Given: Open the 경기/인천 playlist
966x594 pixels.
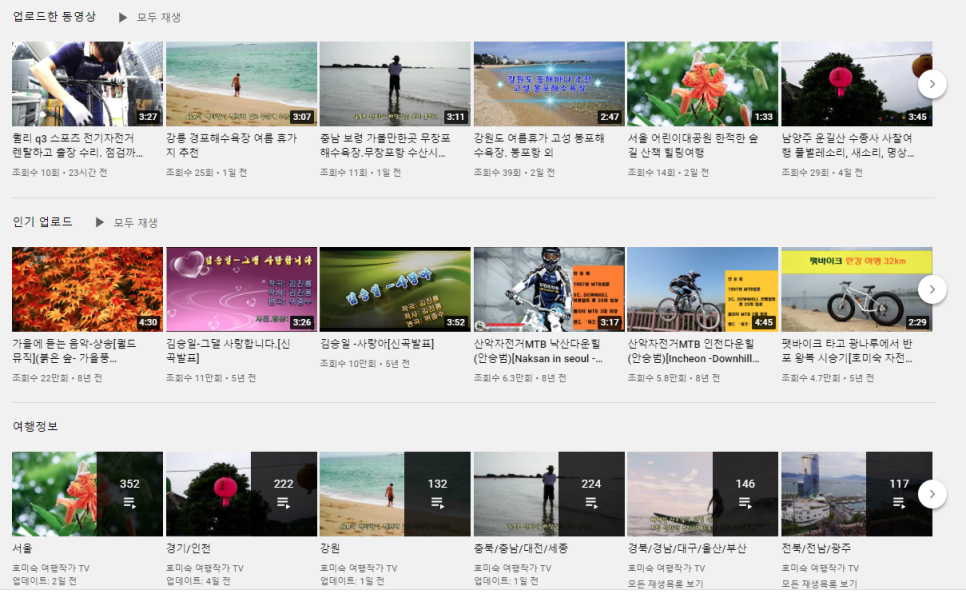Looking at the screenshot, I should [x=241, y=494].
